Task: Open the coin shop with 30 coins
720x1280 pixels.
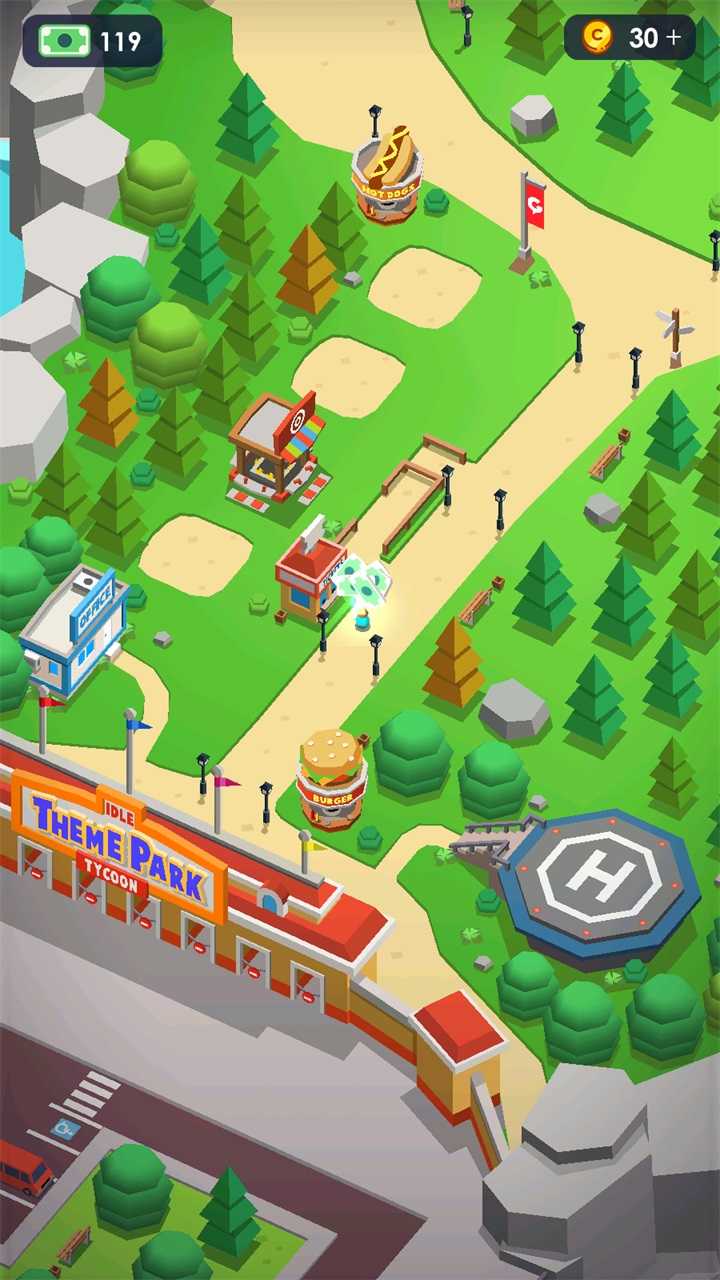Action: (630, 38)
